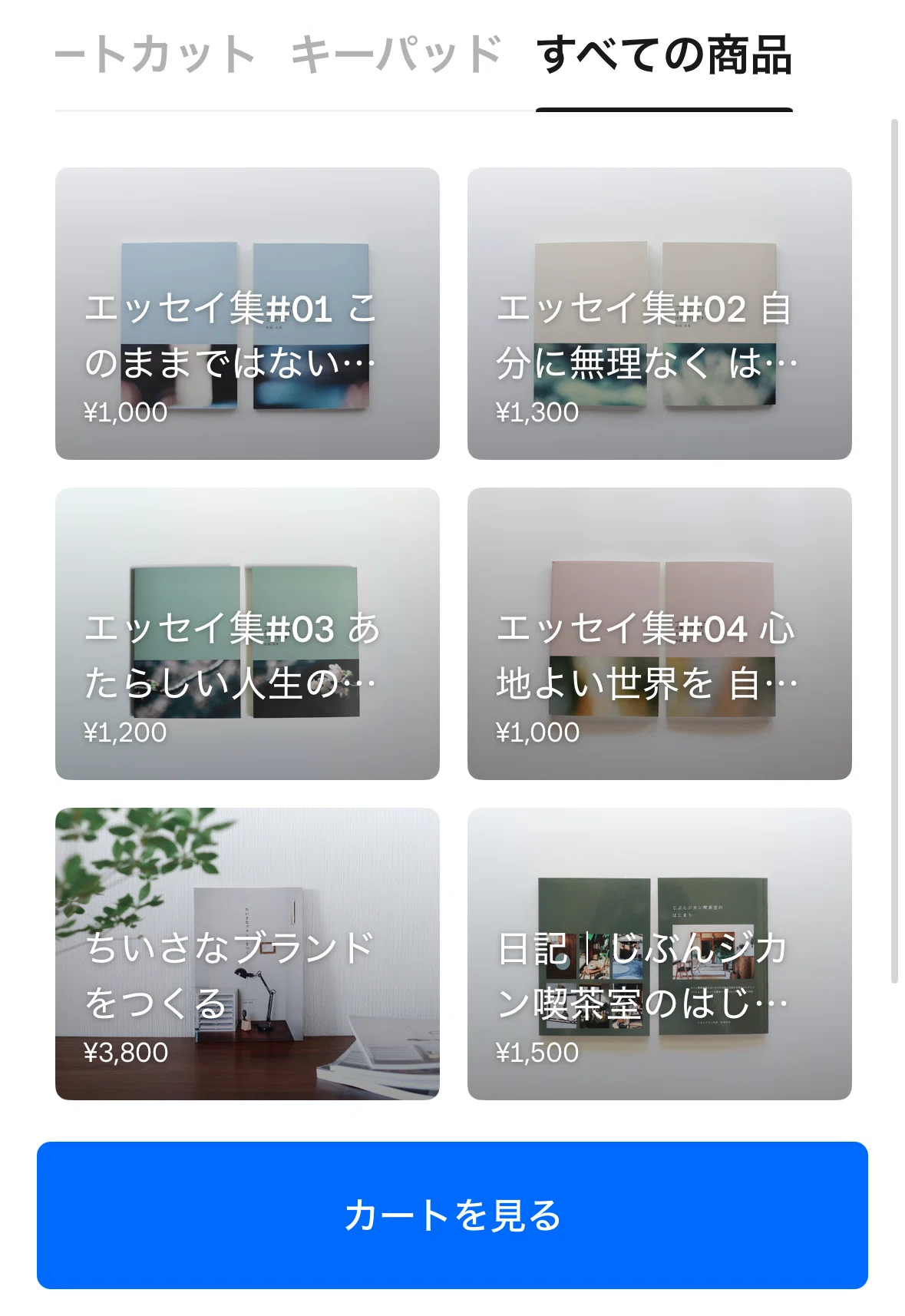Image resolution: width=905 pixels, height=1316 pixels.
Task: Select the すべての商品 tab
Action: [x=664, y=55]
